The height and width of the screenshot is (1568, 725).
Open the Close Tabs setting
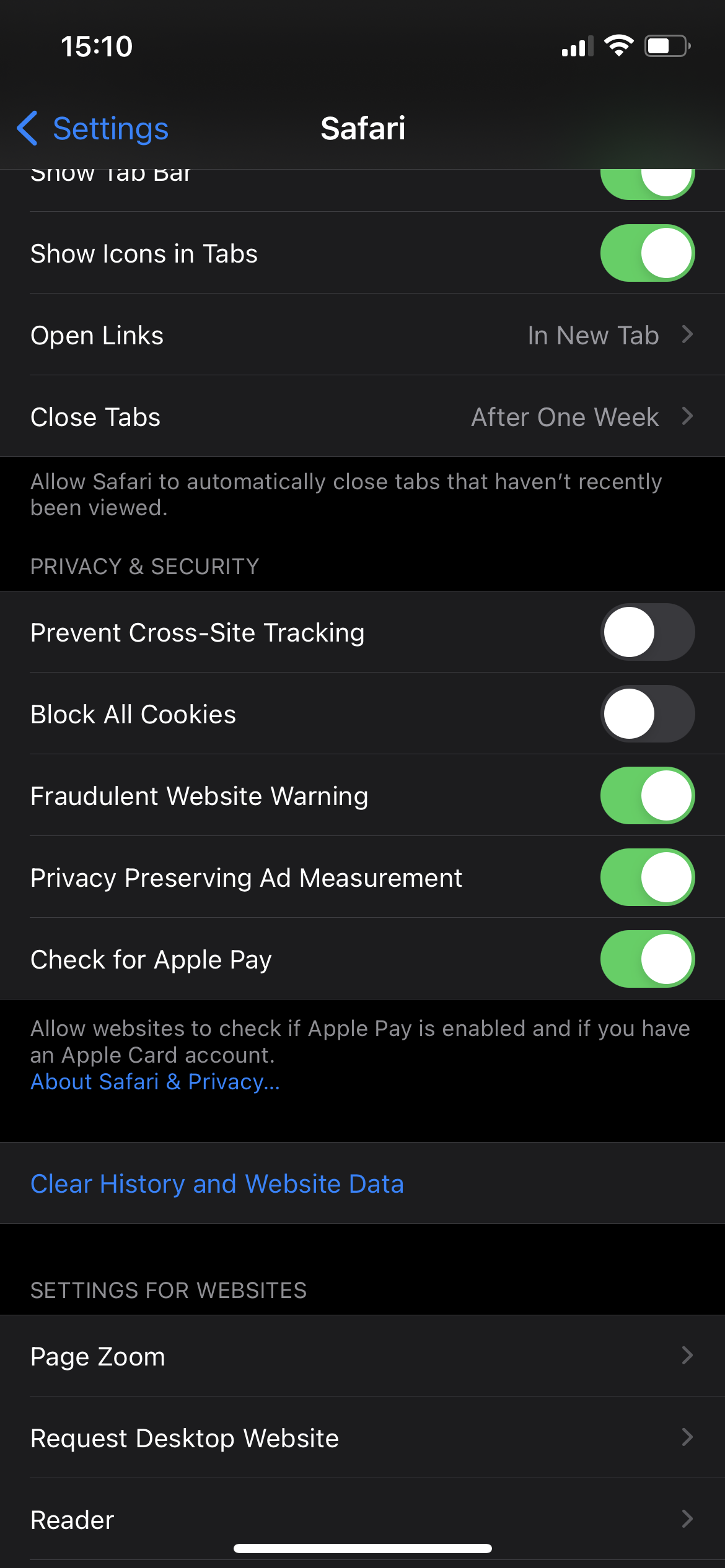click(x=362, y=417)
